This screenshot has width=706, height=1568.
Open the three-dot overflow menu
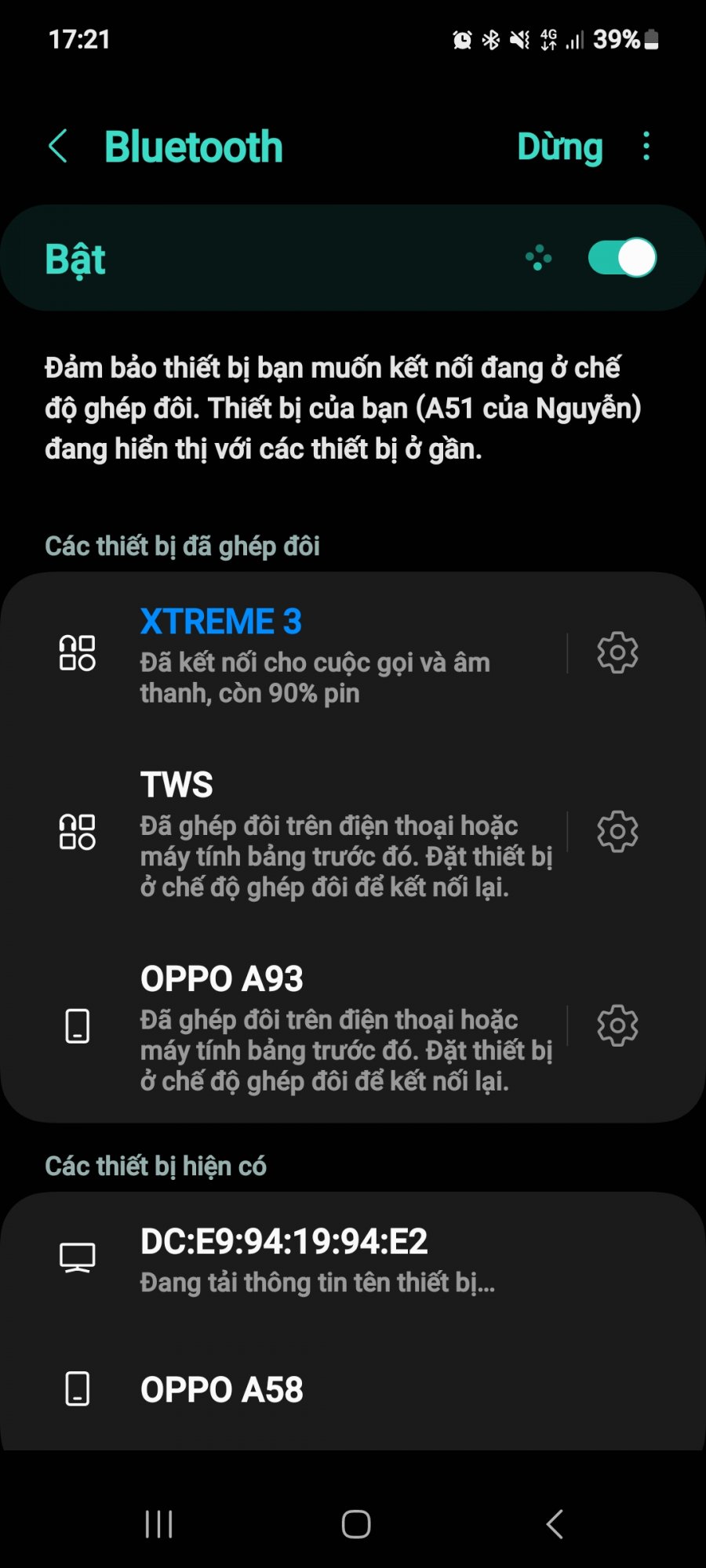646,147
